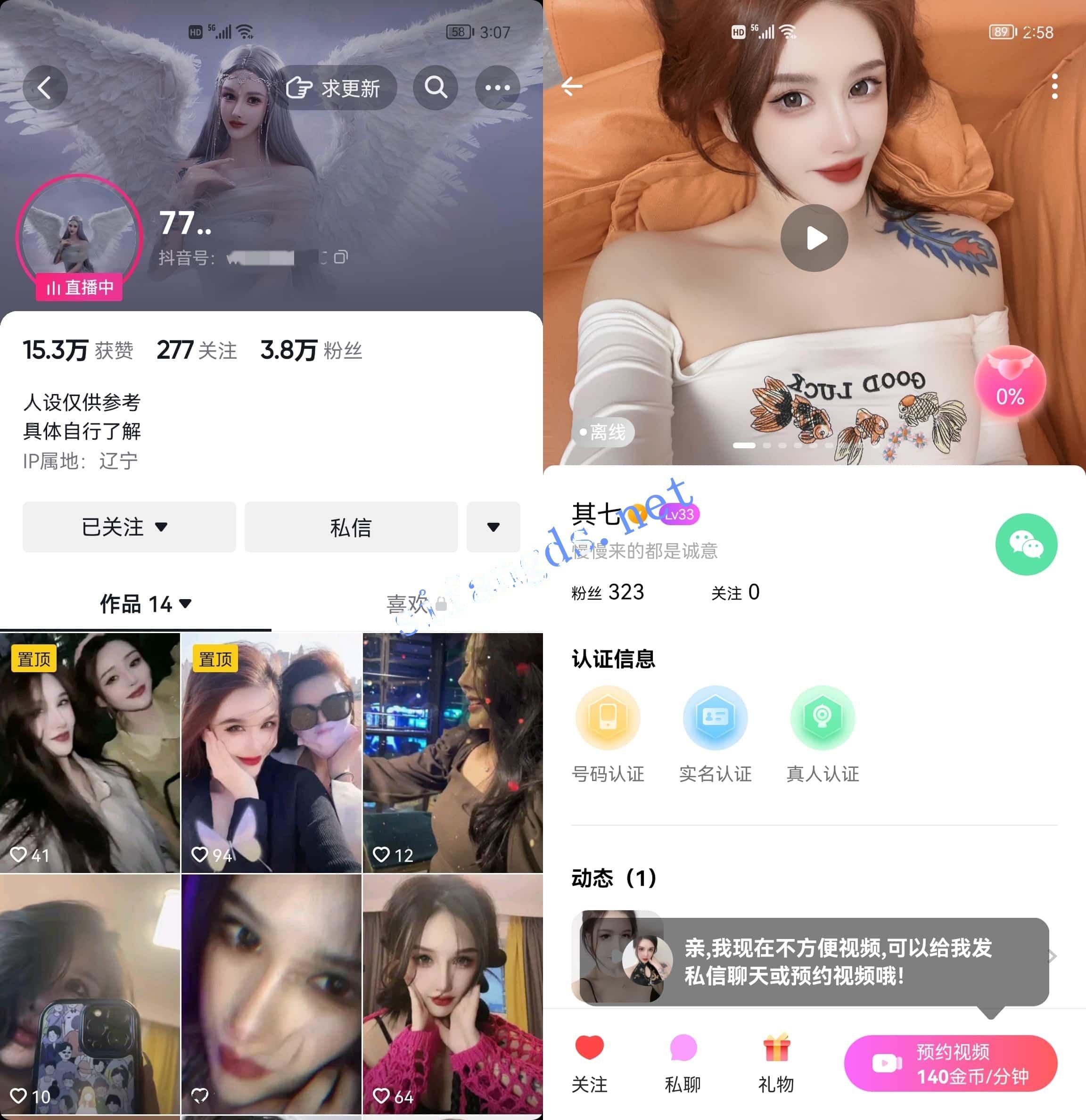This screenshot has width=1086, height=1120.
Task: Go back from the 77.. Douyin profile
Action: click(45, 88)
